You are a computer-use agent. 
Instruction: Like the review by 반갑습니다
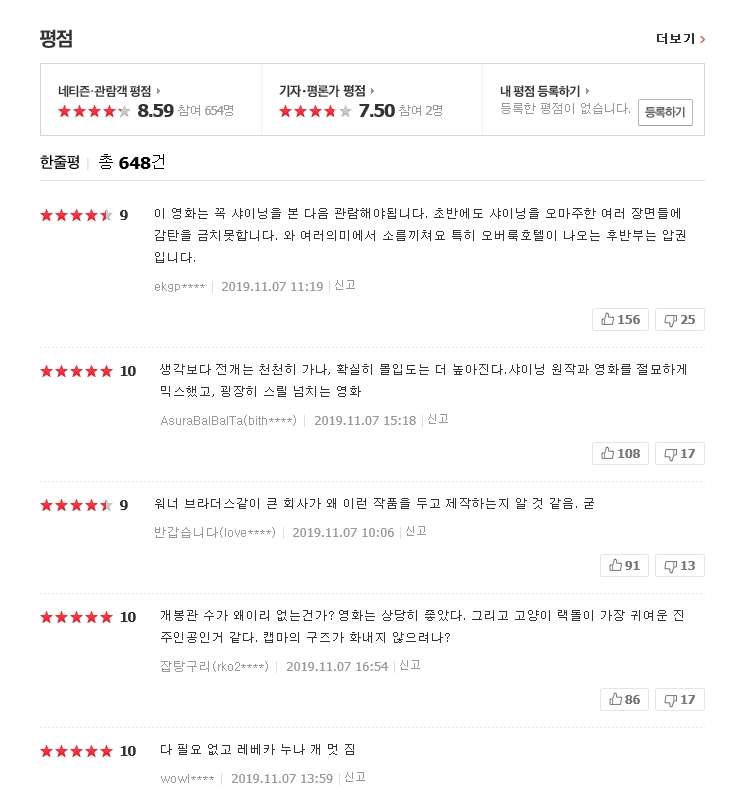tap(624, 566)
